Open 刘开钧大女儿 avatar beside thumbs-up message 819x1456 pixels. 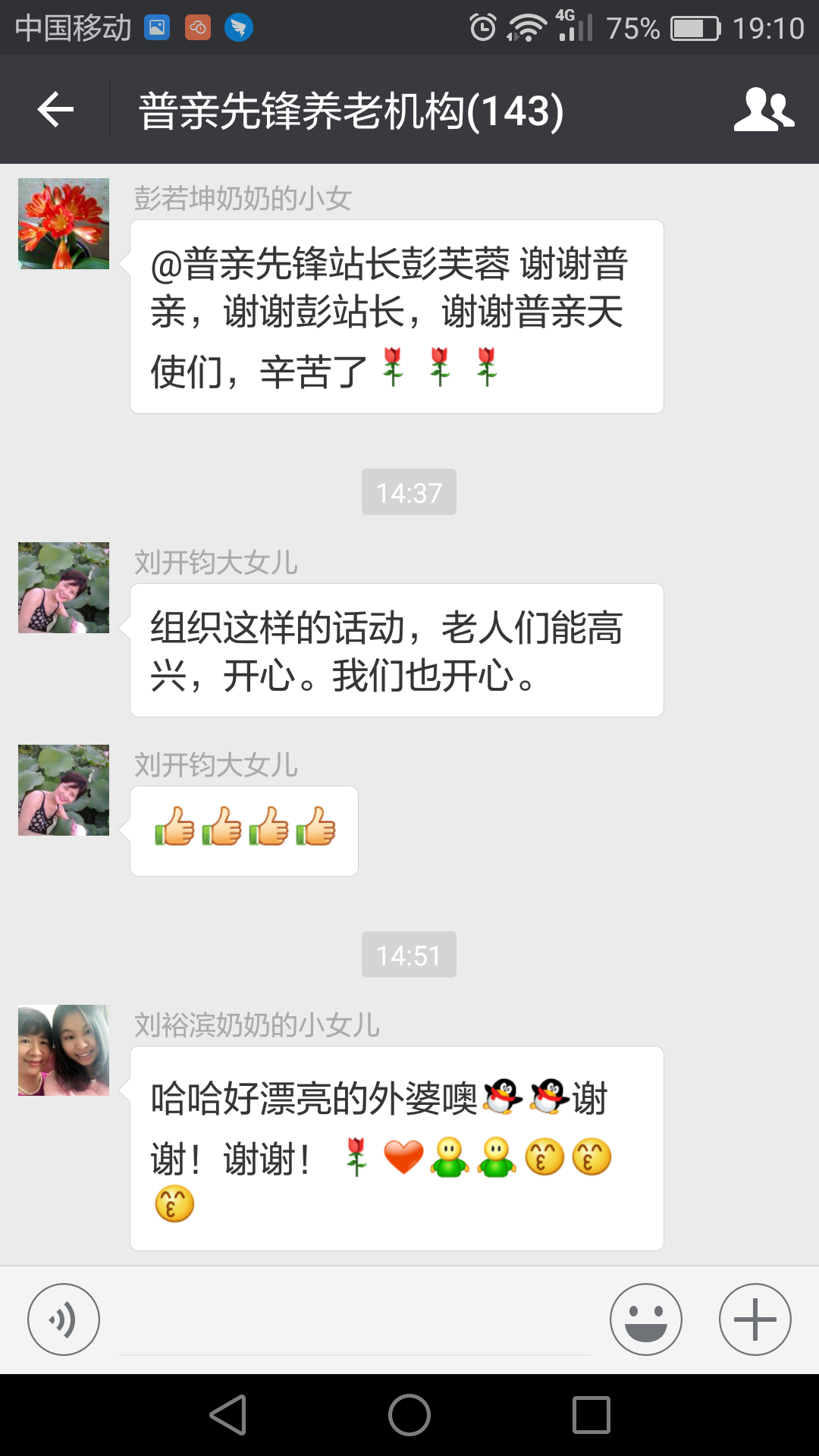click(64, 790)
